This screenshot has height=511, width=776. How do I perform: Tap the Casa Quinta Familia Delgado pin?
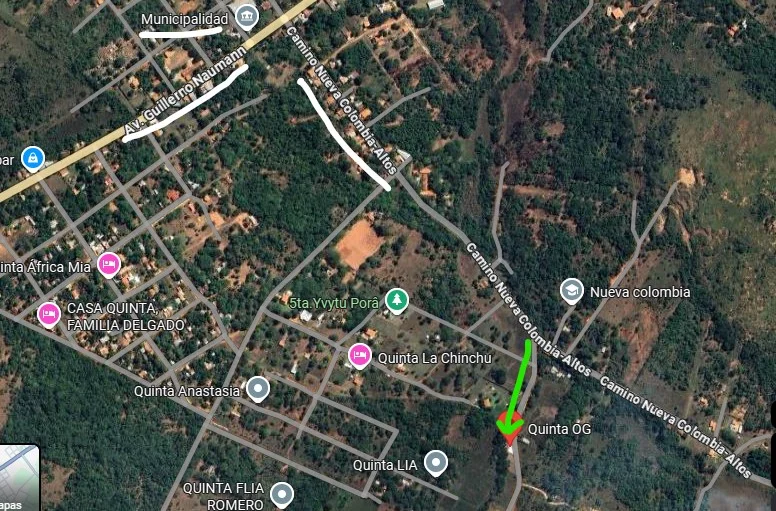click(x=48, y=315)
